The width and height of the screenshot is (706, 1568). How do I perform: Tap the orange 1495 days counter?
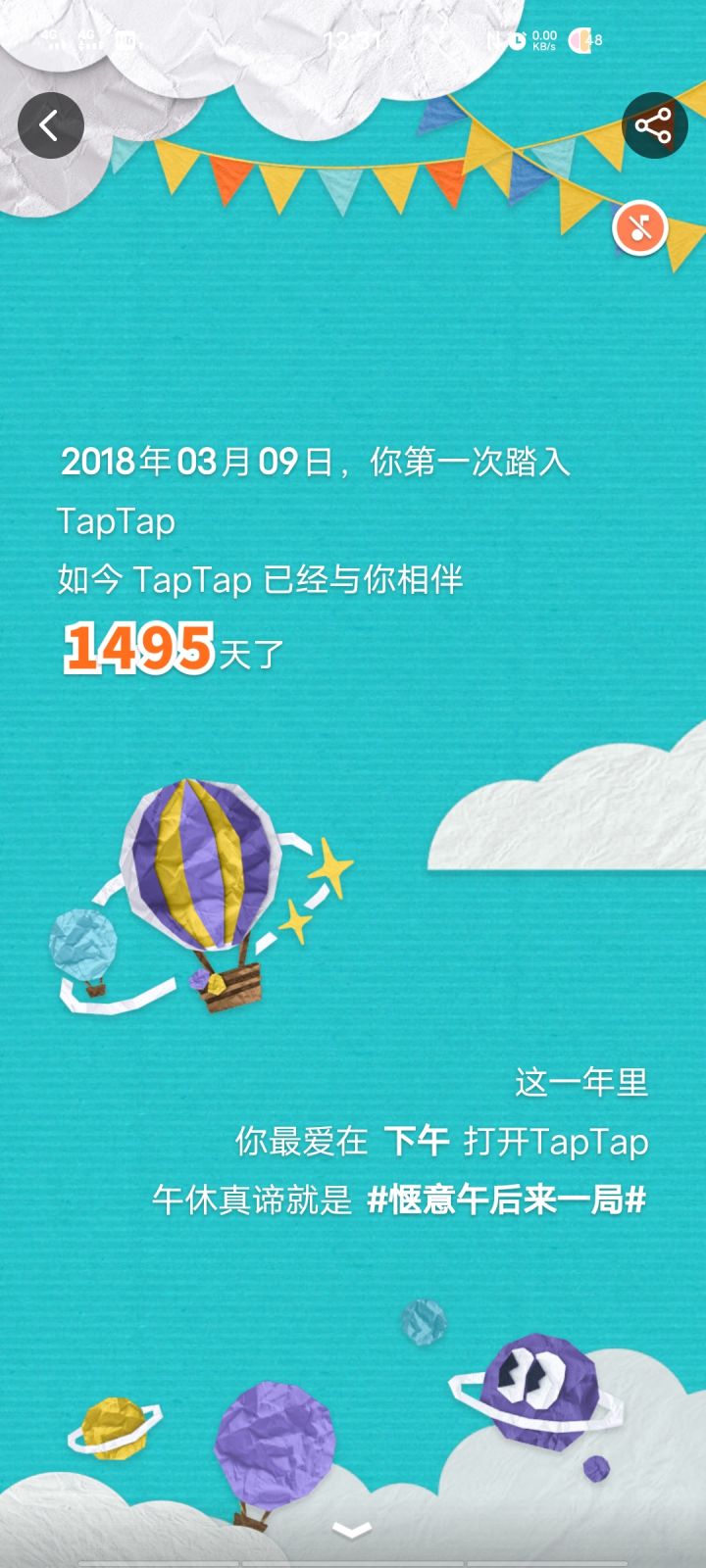(x=138, y=648)
